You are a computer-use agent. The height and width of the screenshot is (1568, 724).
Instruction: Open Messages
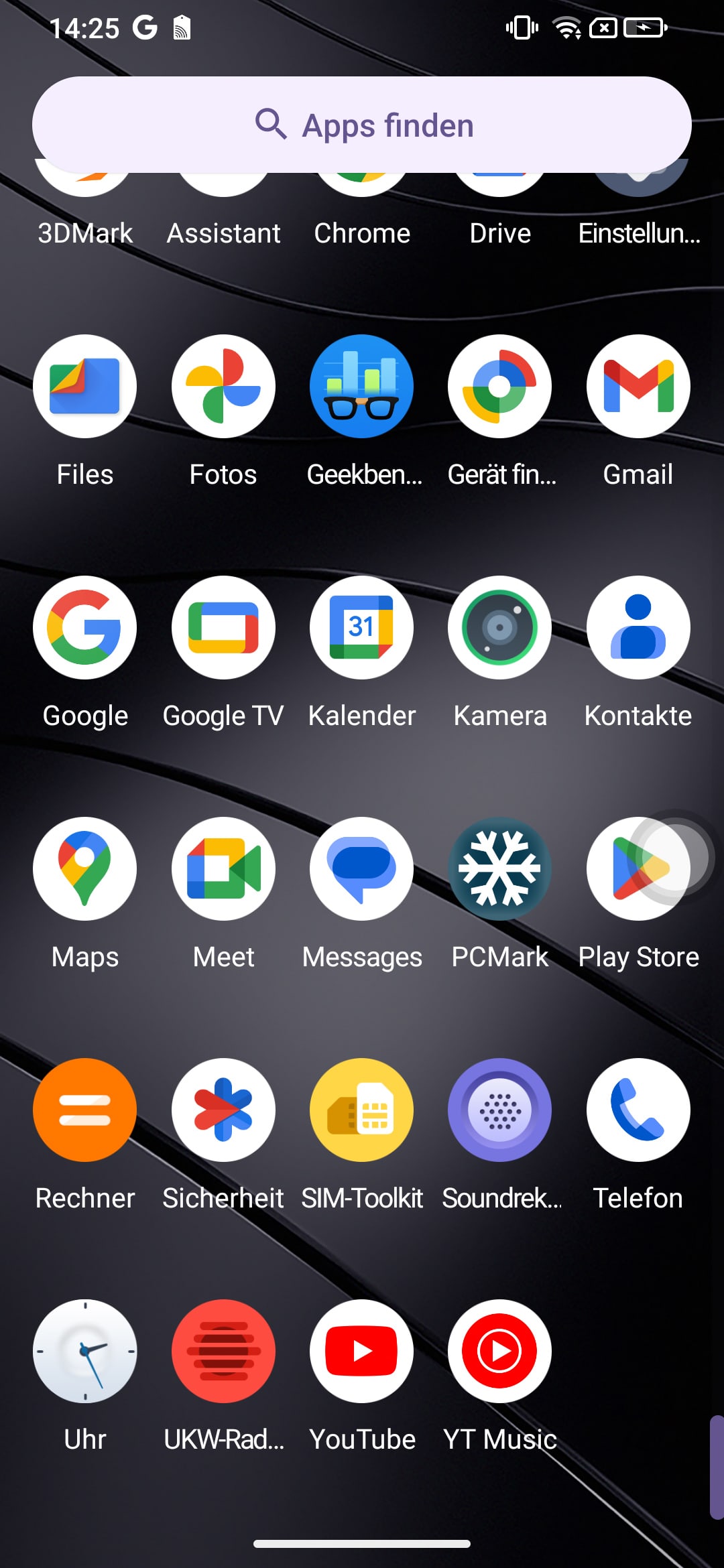coord(362,868)
